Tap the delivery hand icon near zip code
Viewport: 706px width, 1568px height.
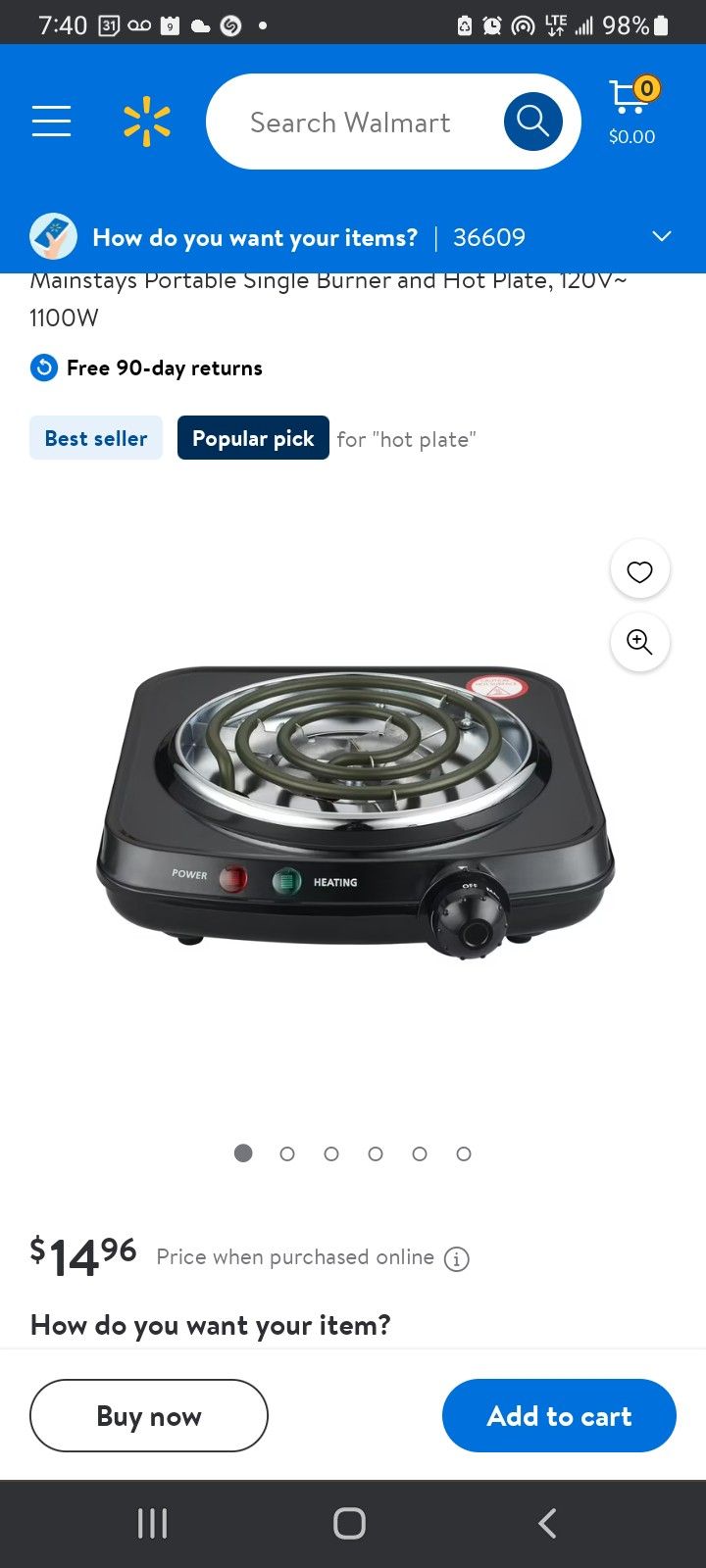(54, 236)
